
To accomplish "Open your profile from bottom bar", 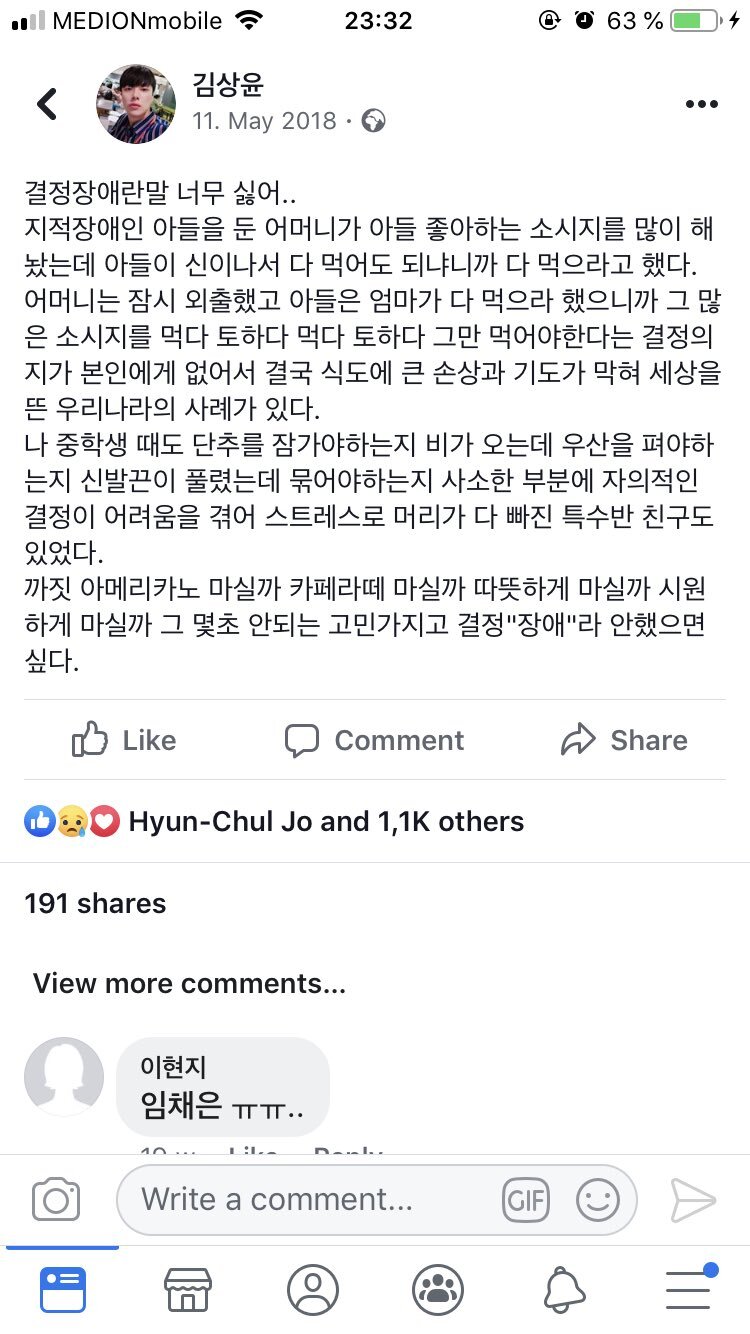I will coord(312,1290).
